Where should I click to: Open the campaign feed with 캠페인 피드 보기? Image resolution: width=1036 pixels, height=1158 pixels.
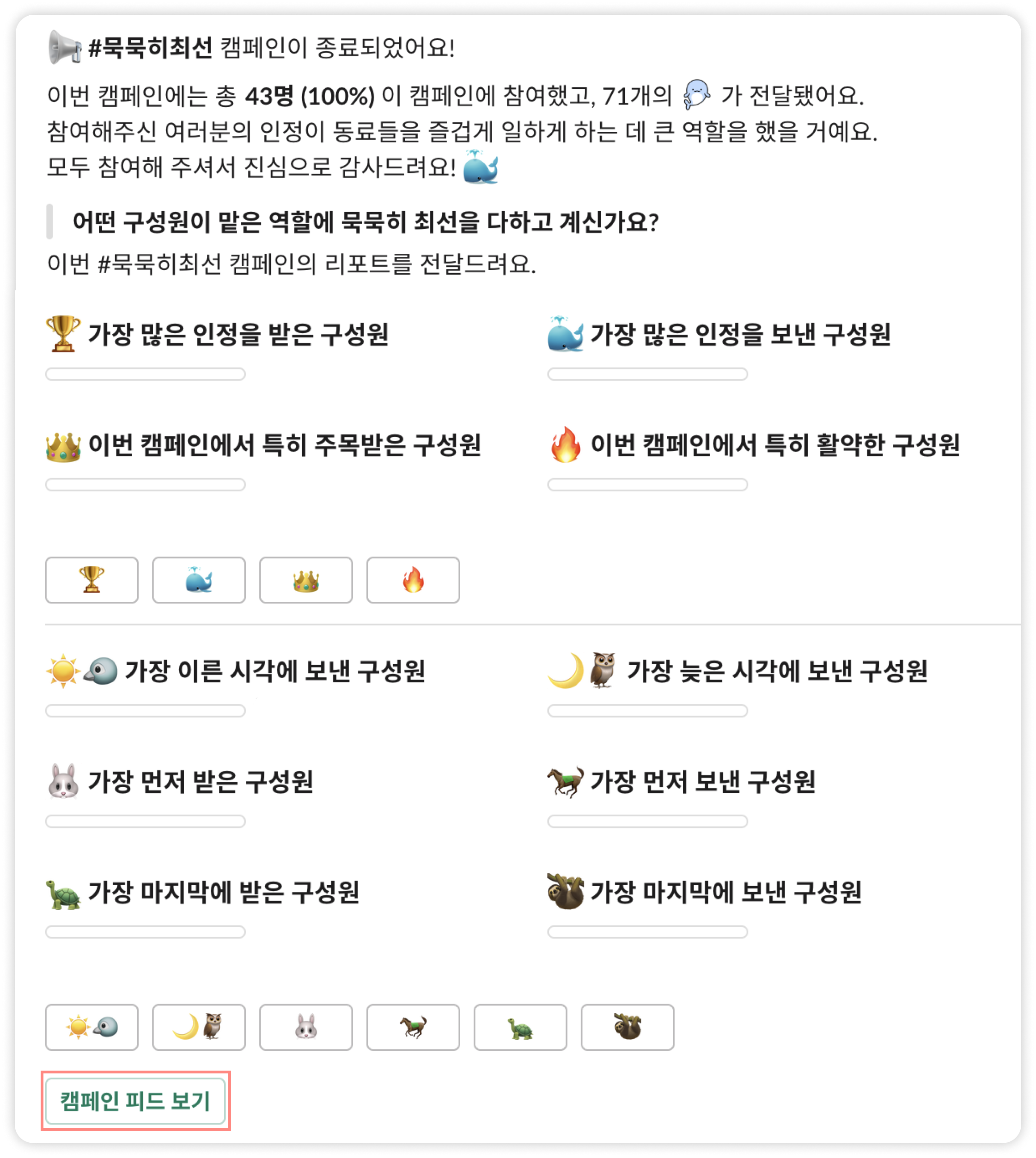coord(135,1100)
